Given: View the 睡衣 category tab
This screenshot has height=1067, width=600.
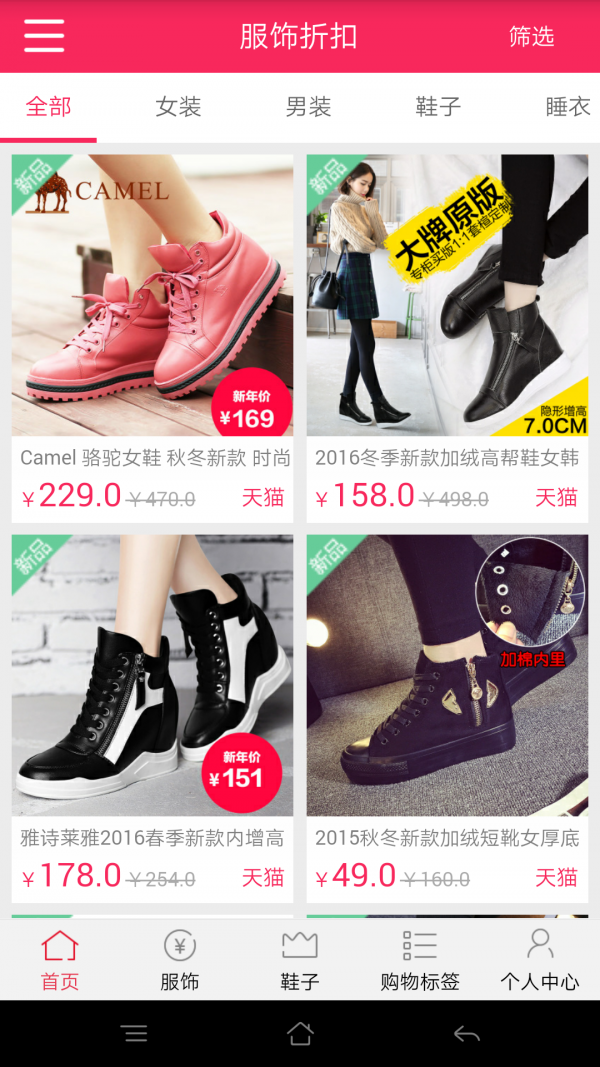Looking at the screenshot, I should (567, 107).
